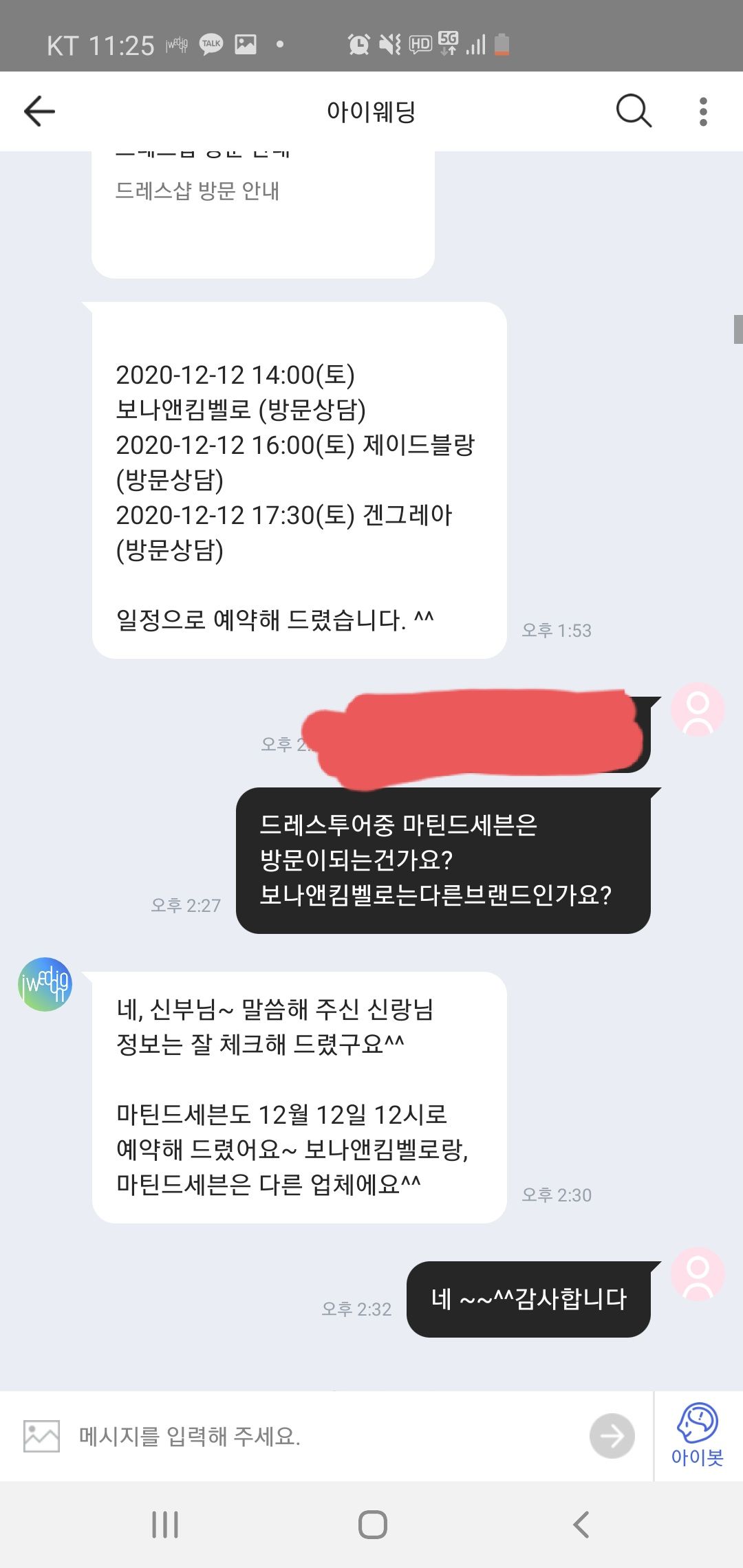Image resolution: width=743 pixels, height=1568 pixels.
Task: Send the message with arrow button
Action: (612, 1436)
